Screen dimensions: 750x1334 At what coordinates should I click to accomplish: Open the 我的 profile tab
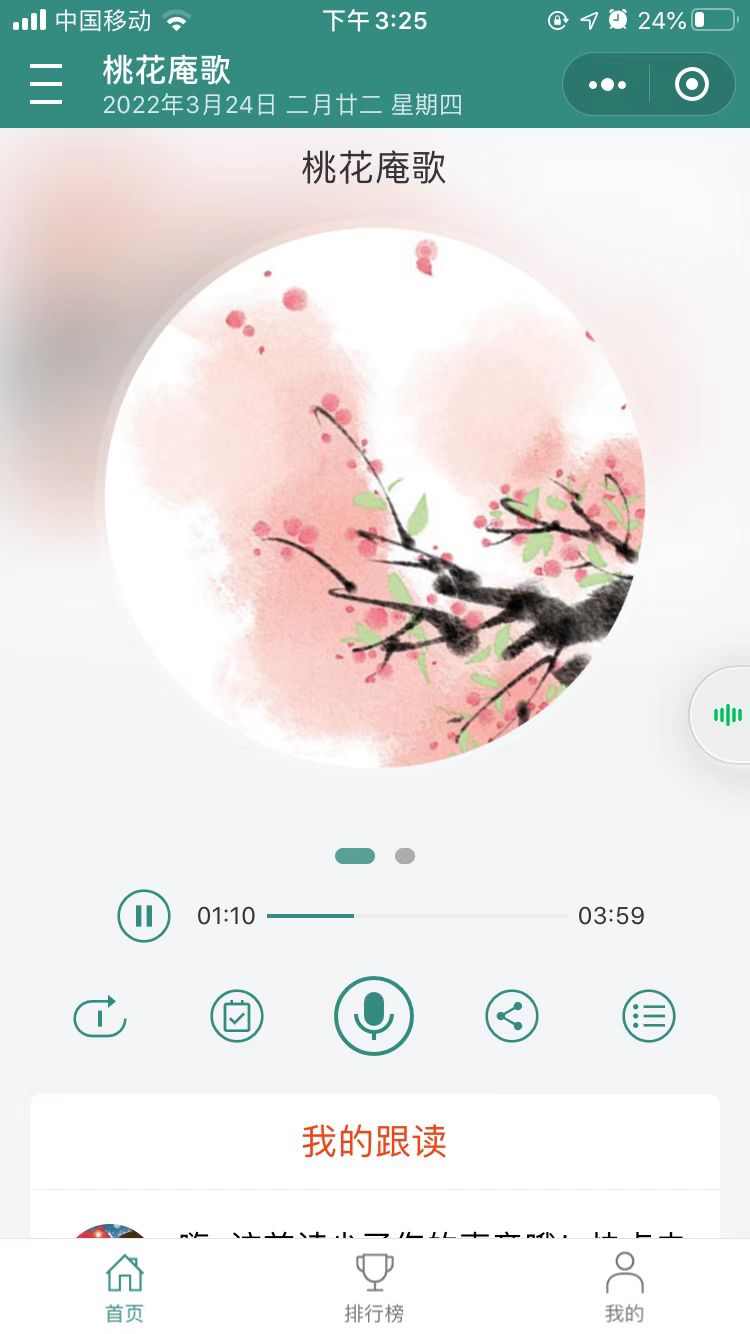(x=625, y=1288)
